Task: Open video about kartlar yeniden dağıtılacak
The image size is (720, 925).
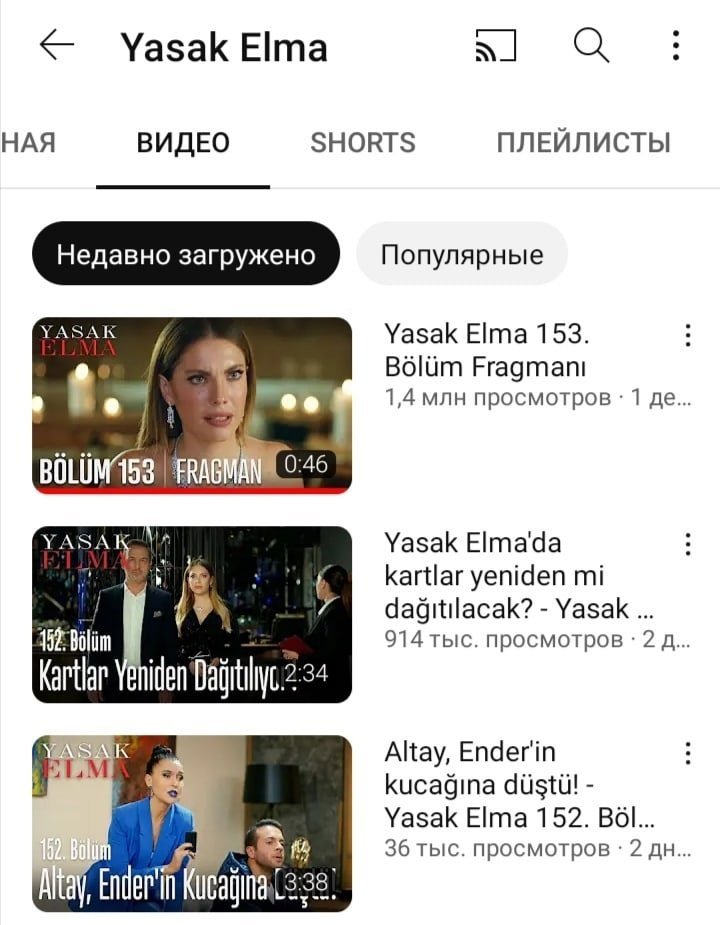Action: click(192, 614)
